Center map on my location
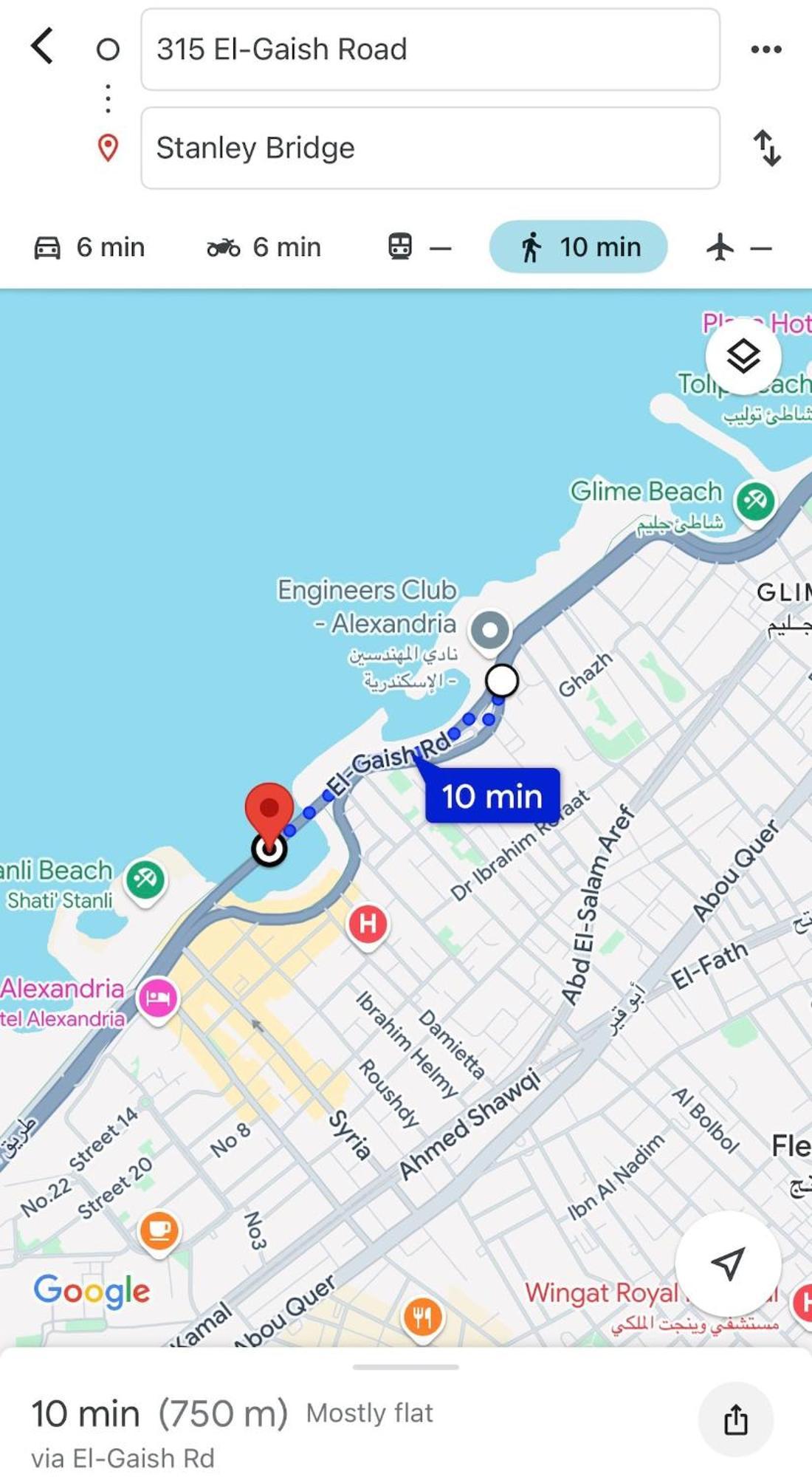The height and width of the screenshot is (1477, 812). 728,1264
